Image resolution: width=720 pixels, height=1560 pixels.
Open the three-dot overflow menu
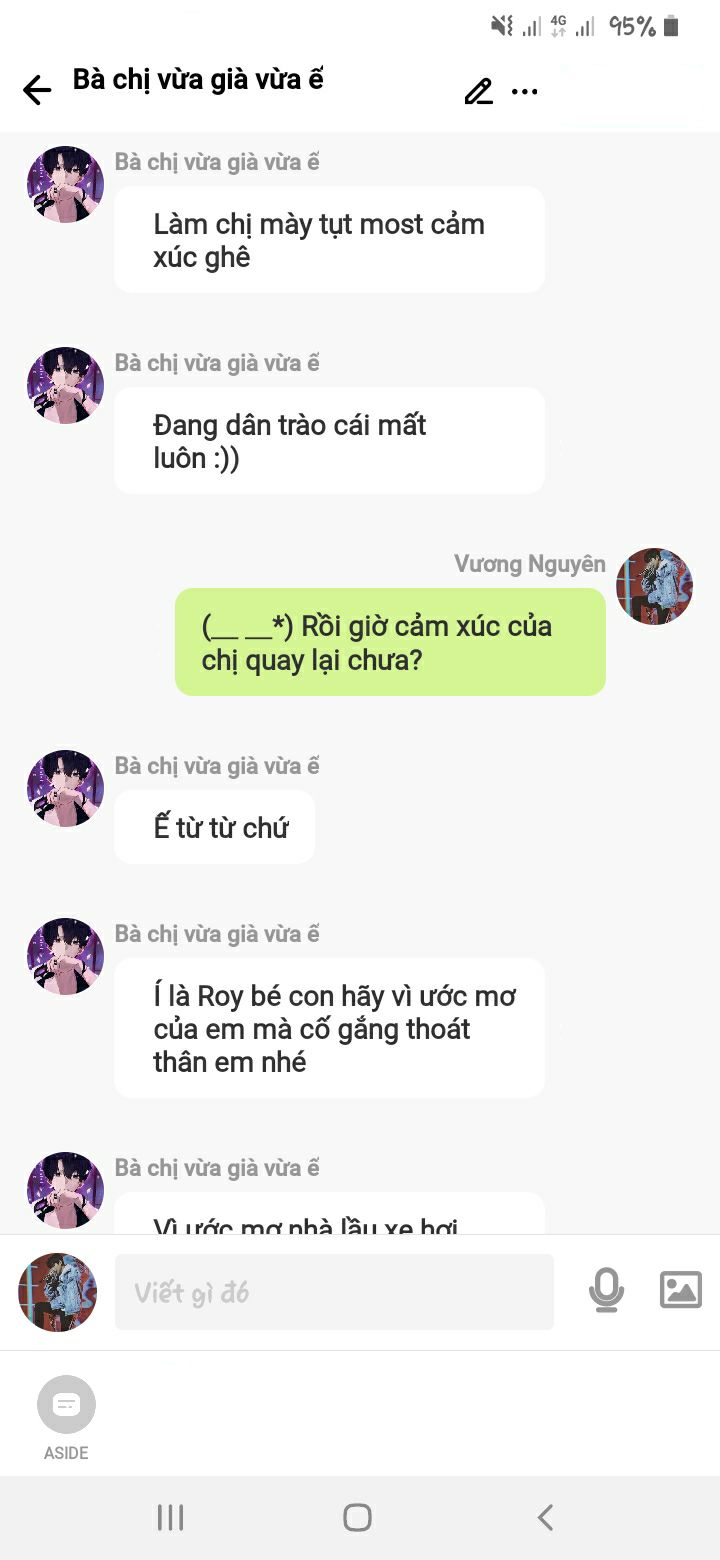click(x=525, y=92)
